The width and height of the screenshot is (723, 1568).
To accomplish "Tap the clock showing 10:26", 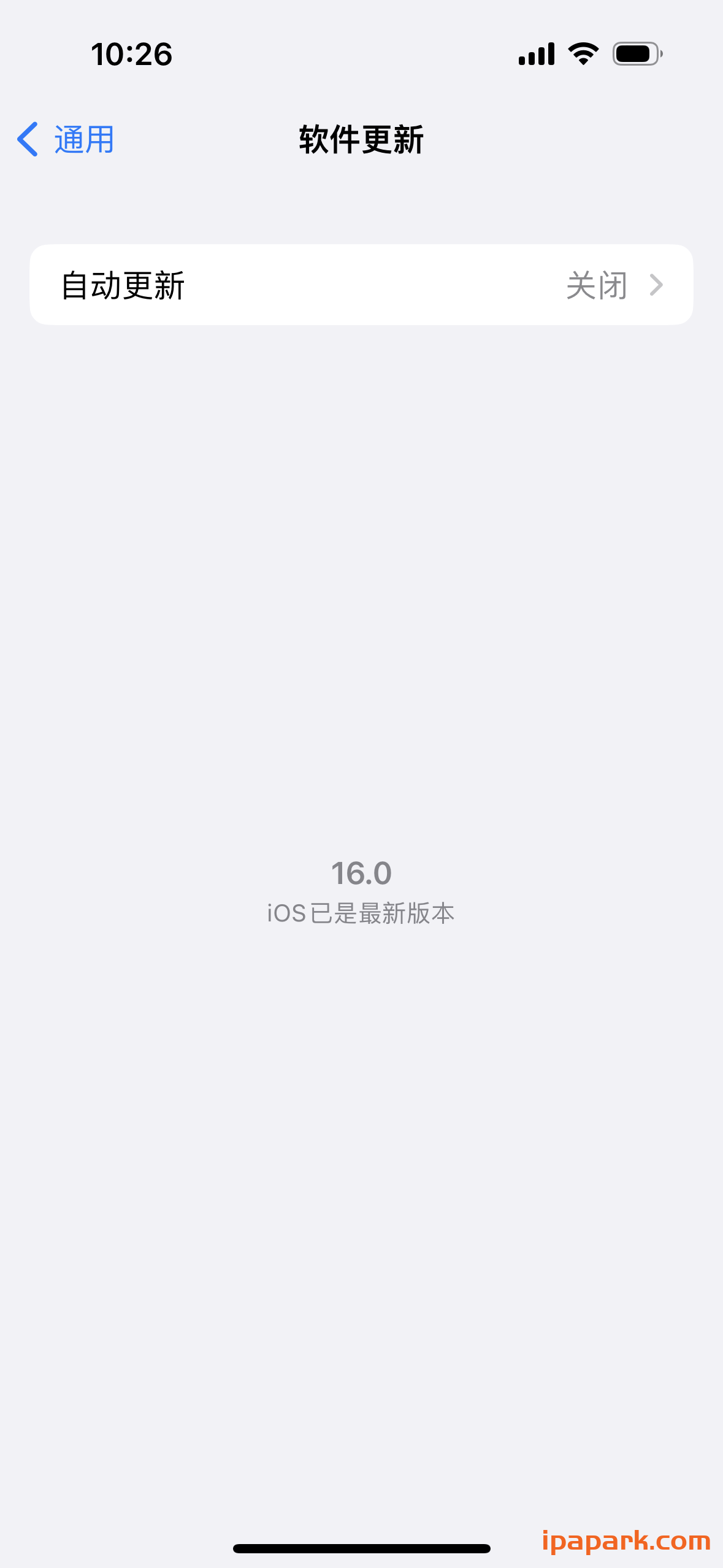I will coord(131,54).
